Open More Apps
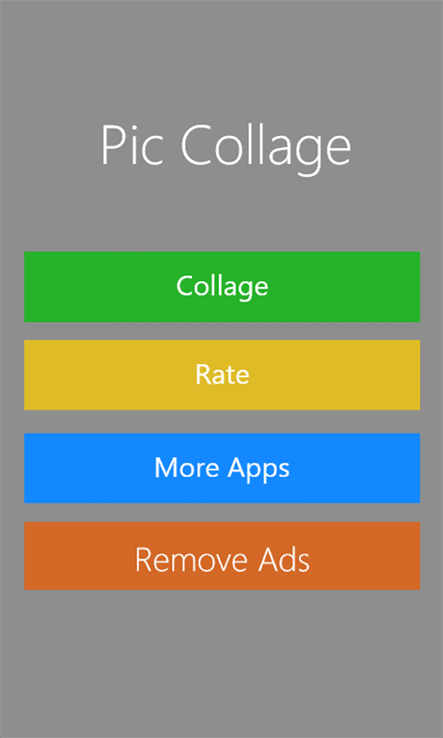This screenshot has height=738, width=443. tap(222, 468)
